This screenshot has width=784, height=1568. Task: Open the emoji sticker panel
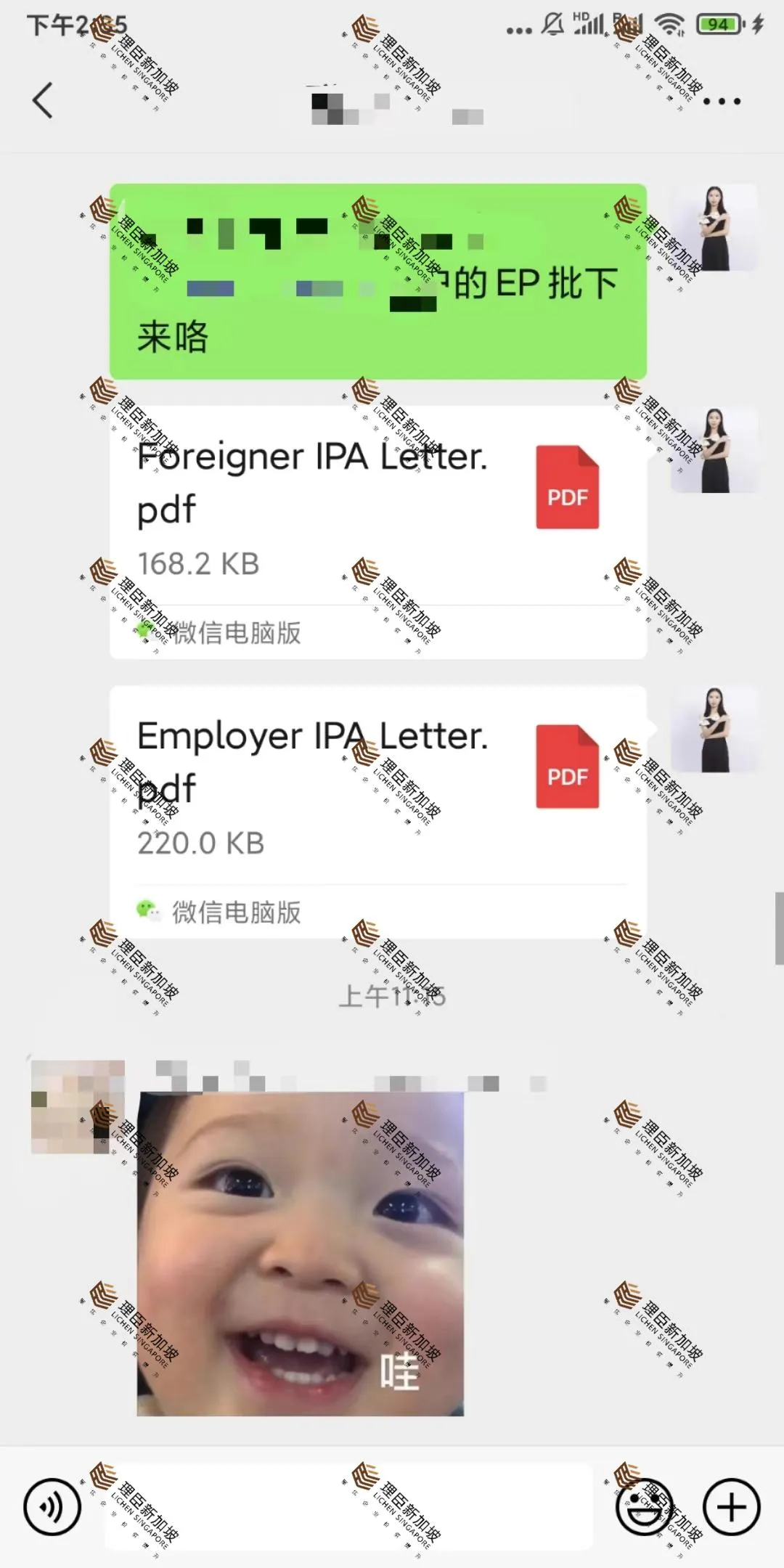tap(644, 1508)
